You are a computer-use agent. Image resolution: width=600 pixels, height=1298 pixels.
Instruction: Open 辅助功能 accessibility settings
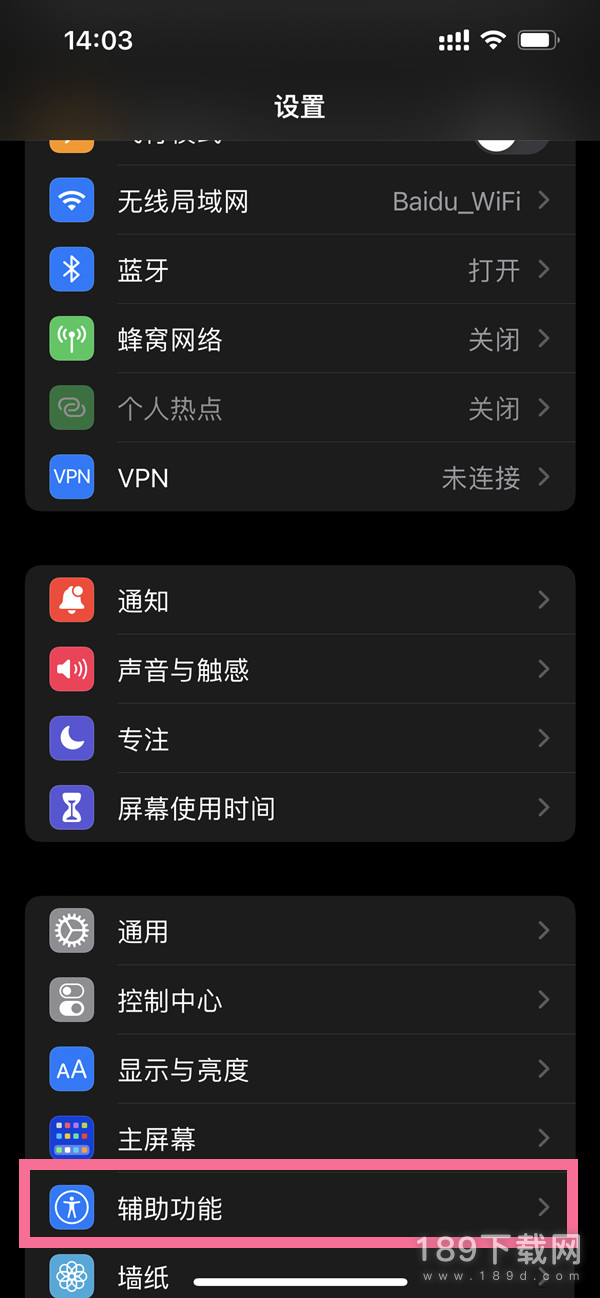click(300, 1207)
